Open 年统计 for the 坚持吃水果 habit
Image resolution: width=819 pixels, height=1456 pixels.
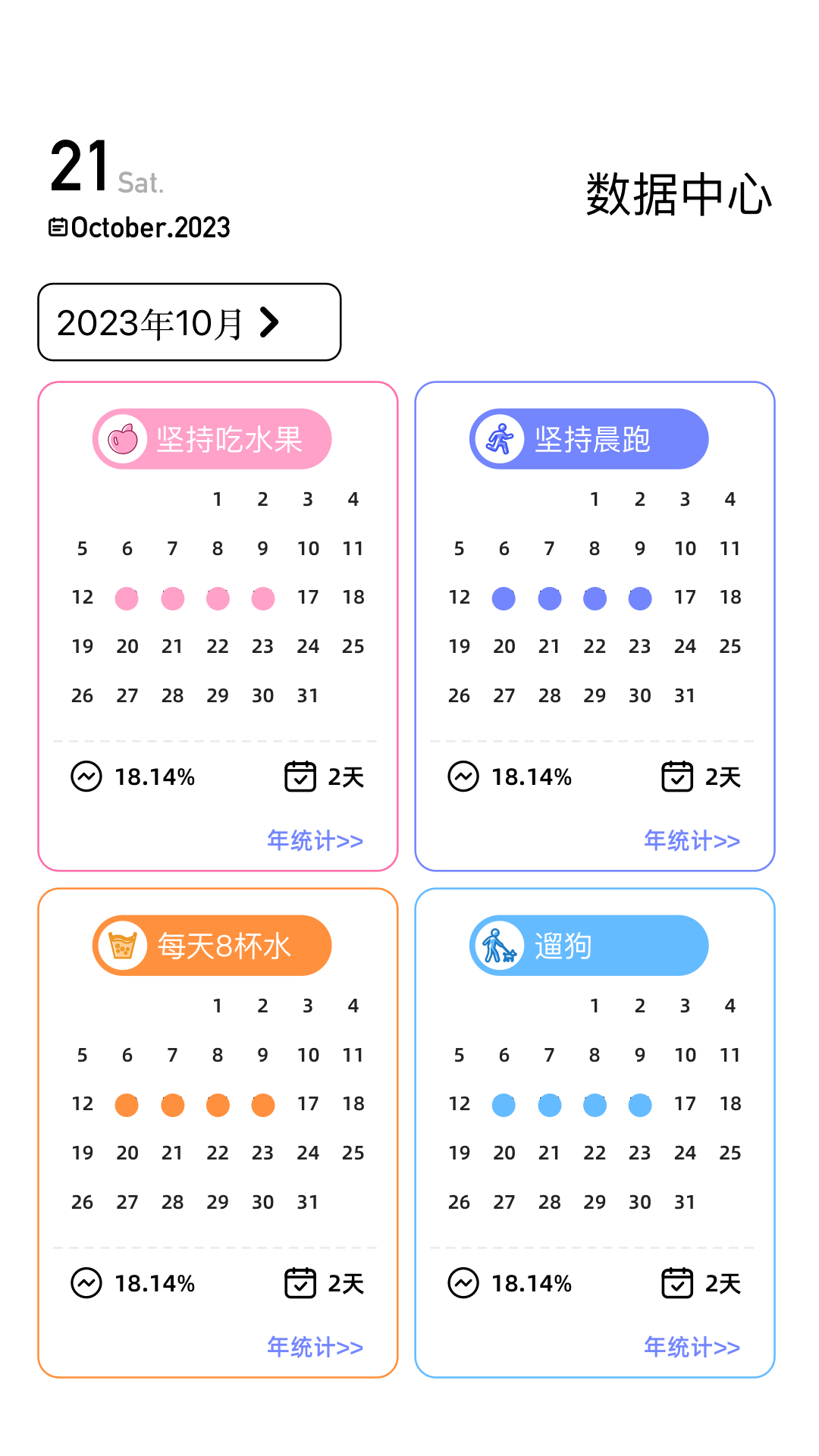tap(315, 840)
